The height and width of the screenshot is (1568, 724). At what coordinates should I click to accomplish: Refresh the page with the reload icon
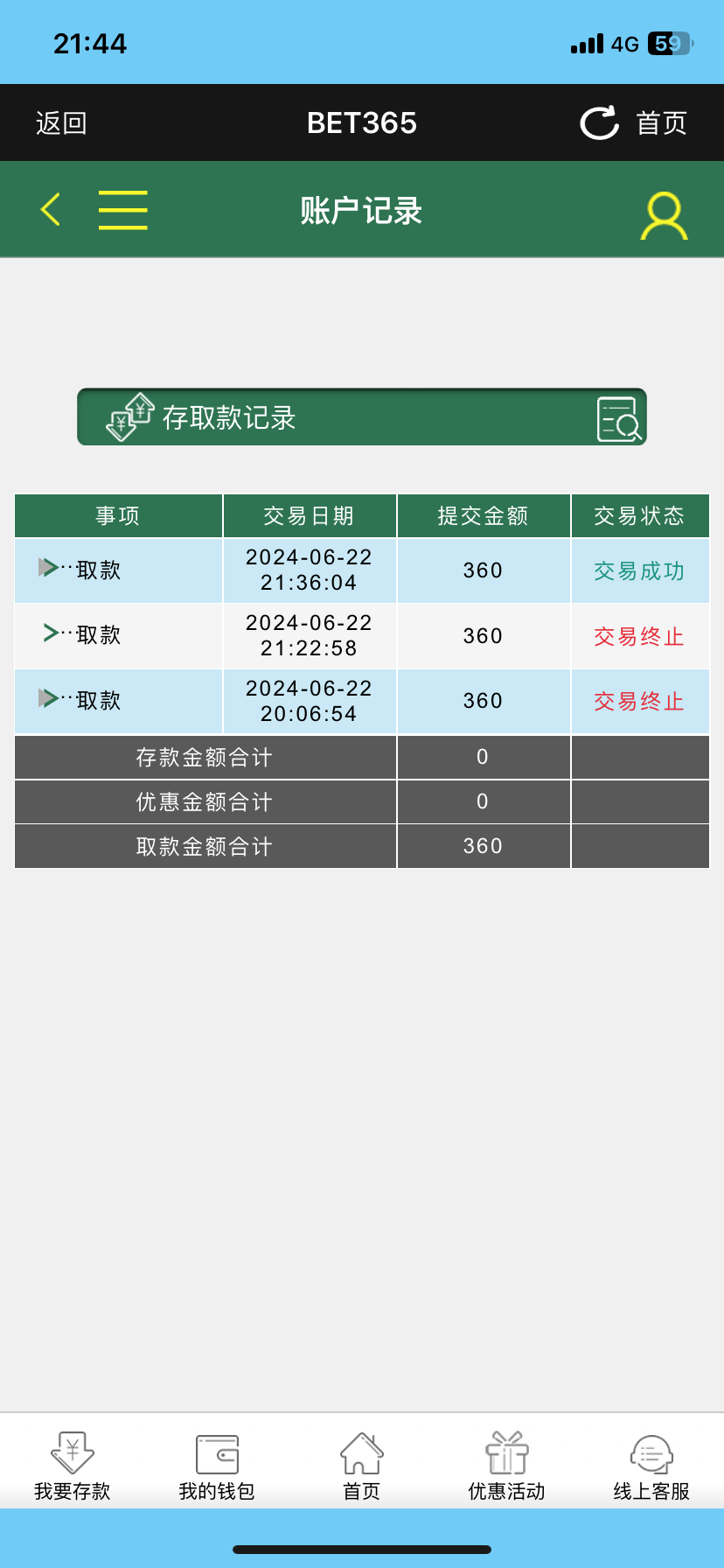click(x=599, y=123)
